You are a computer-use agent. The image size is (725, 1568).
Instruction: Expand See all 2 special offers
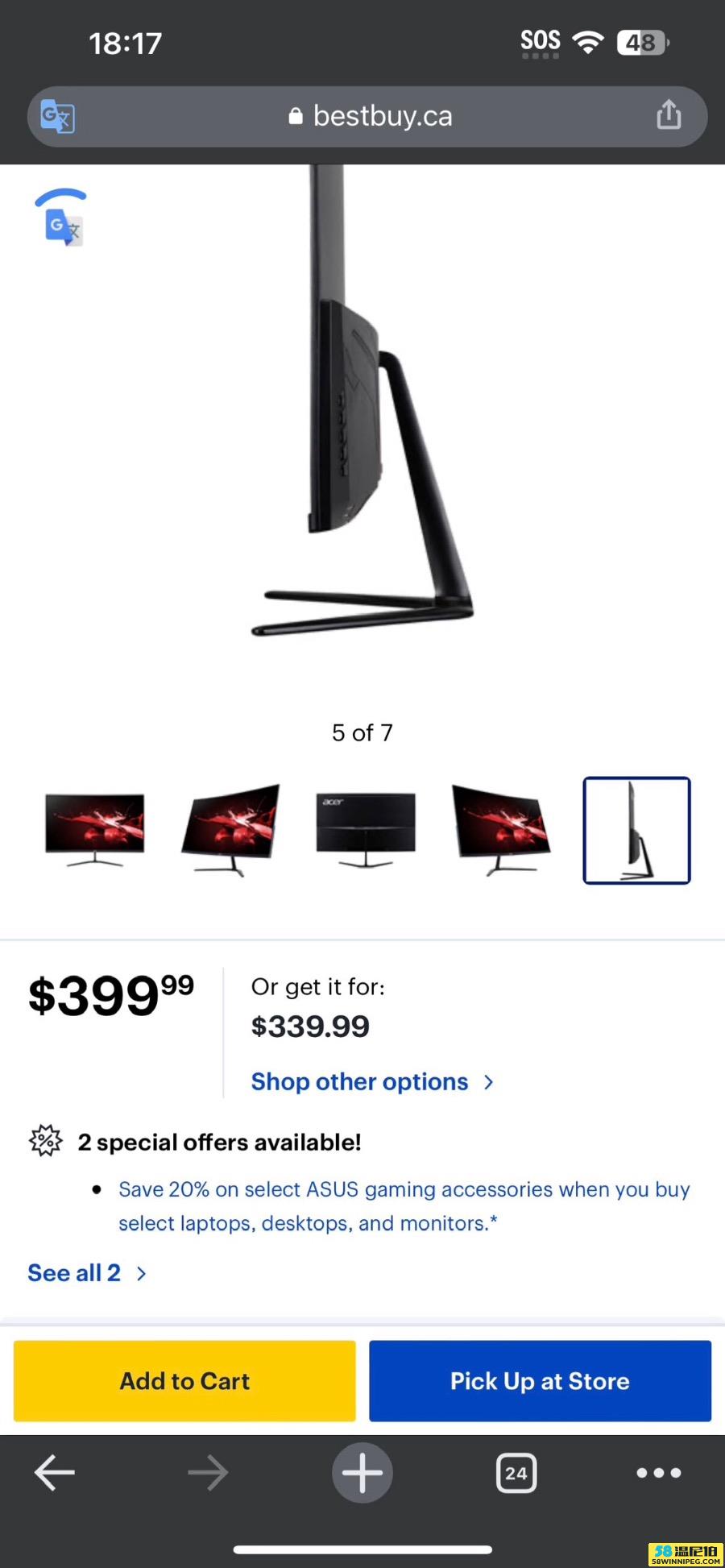pyautogui.click(x=87, y=1273)
